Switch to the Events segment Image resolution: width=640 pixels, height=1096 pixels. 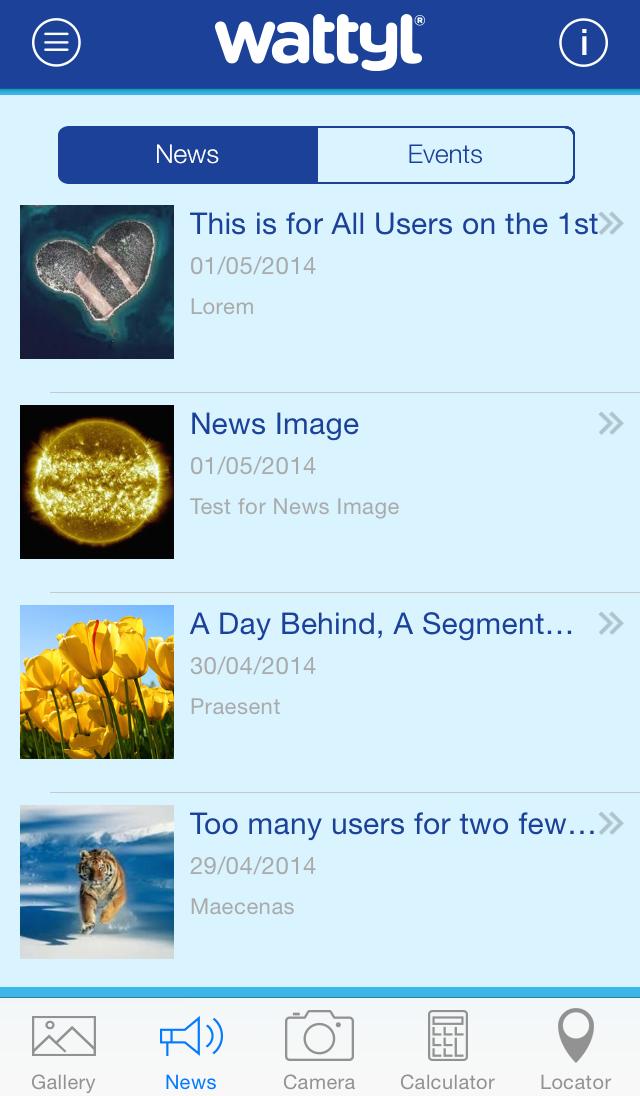(x=445, y=155)
